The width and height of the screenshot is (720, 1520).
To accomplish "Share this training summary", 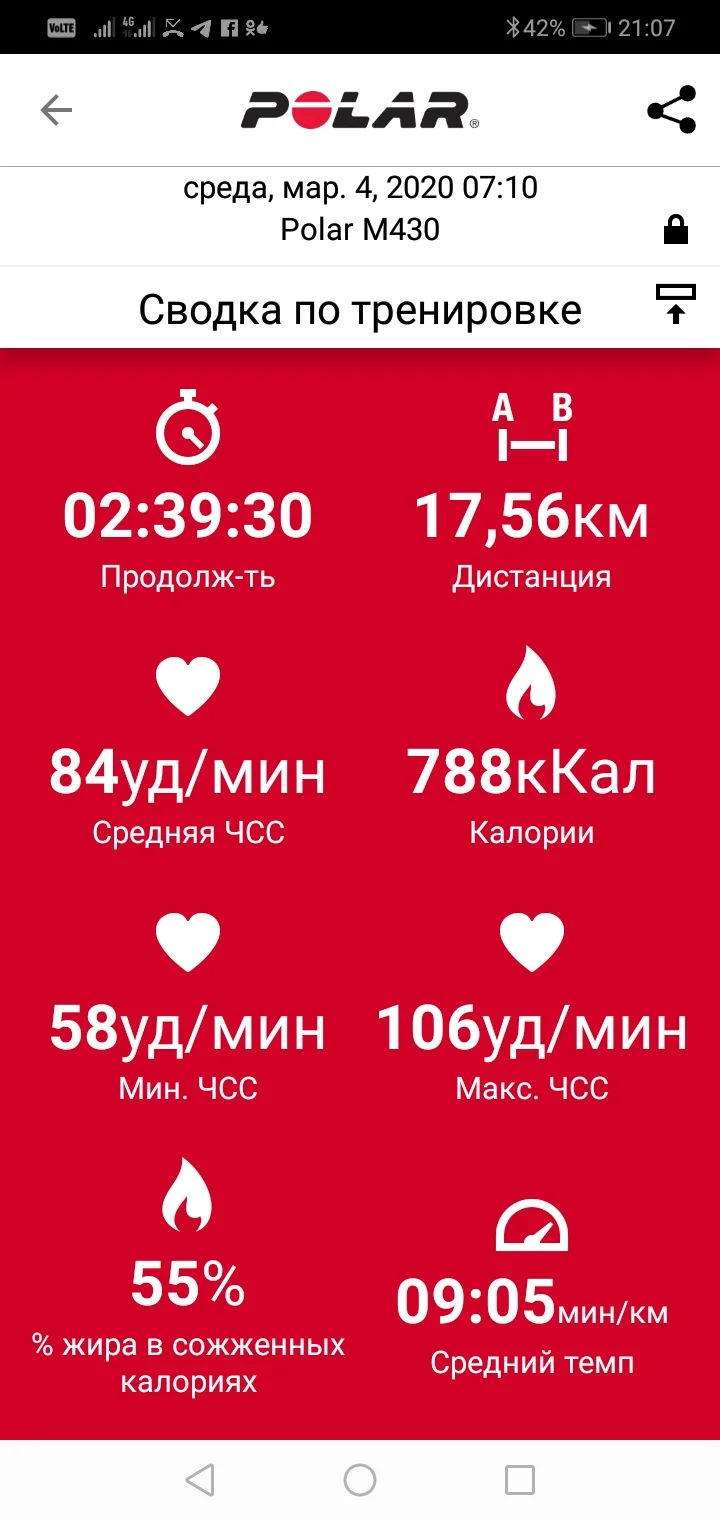I will [x=671, y=110].
